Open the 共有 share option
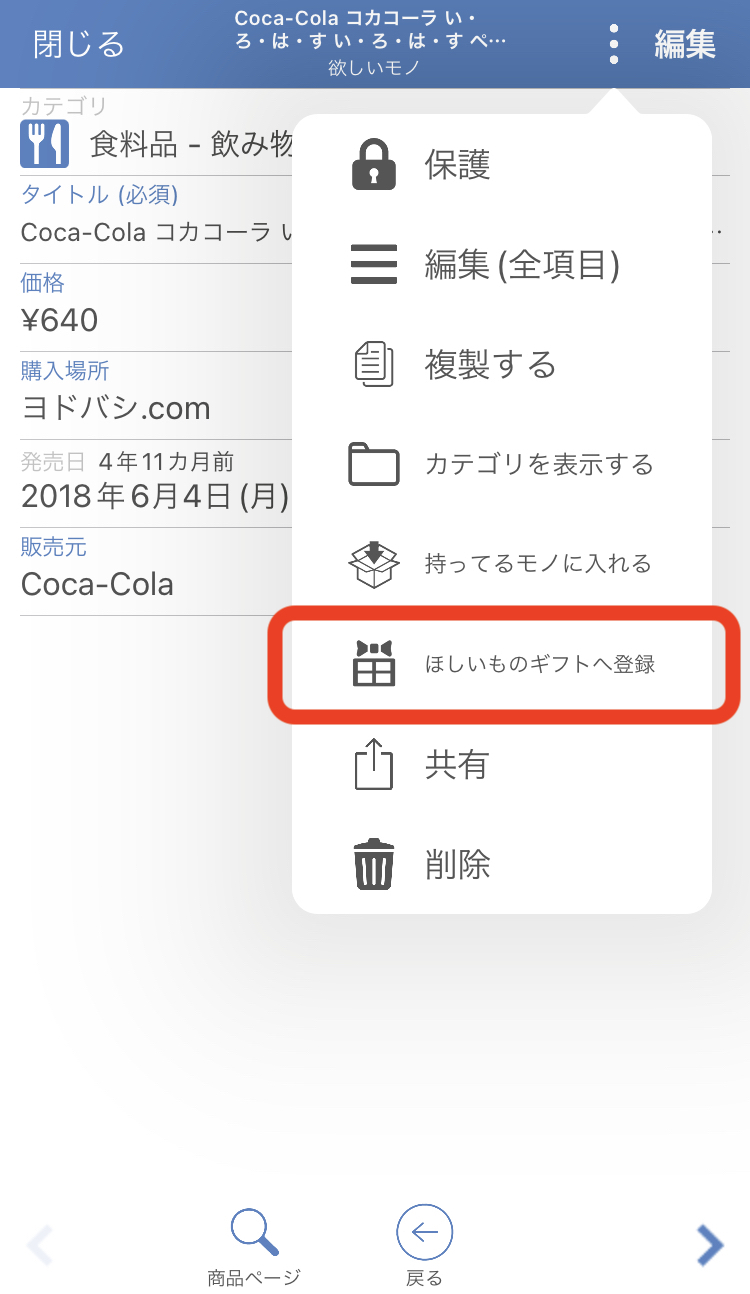The width and height of the screenshot is (750, 1294). coord(500,765)
